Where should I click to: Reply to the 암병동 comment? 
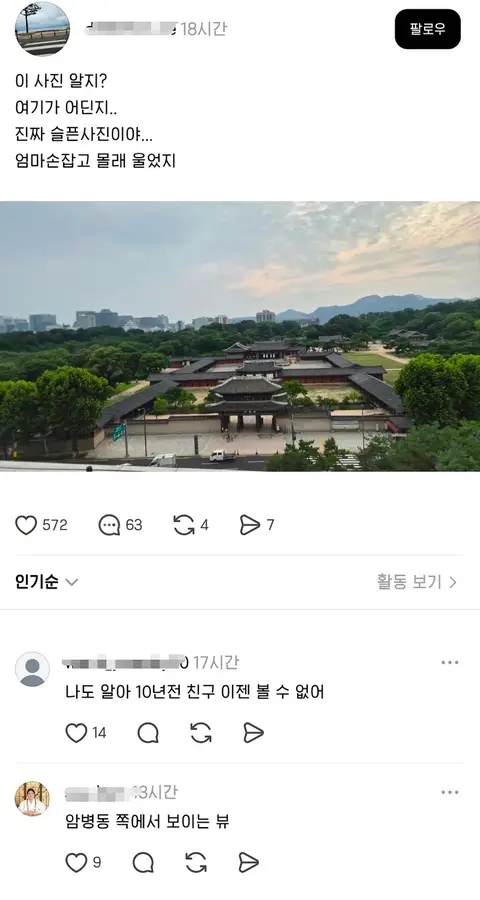[144, 862]
